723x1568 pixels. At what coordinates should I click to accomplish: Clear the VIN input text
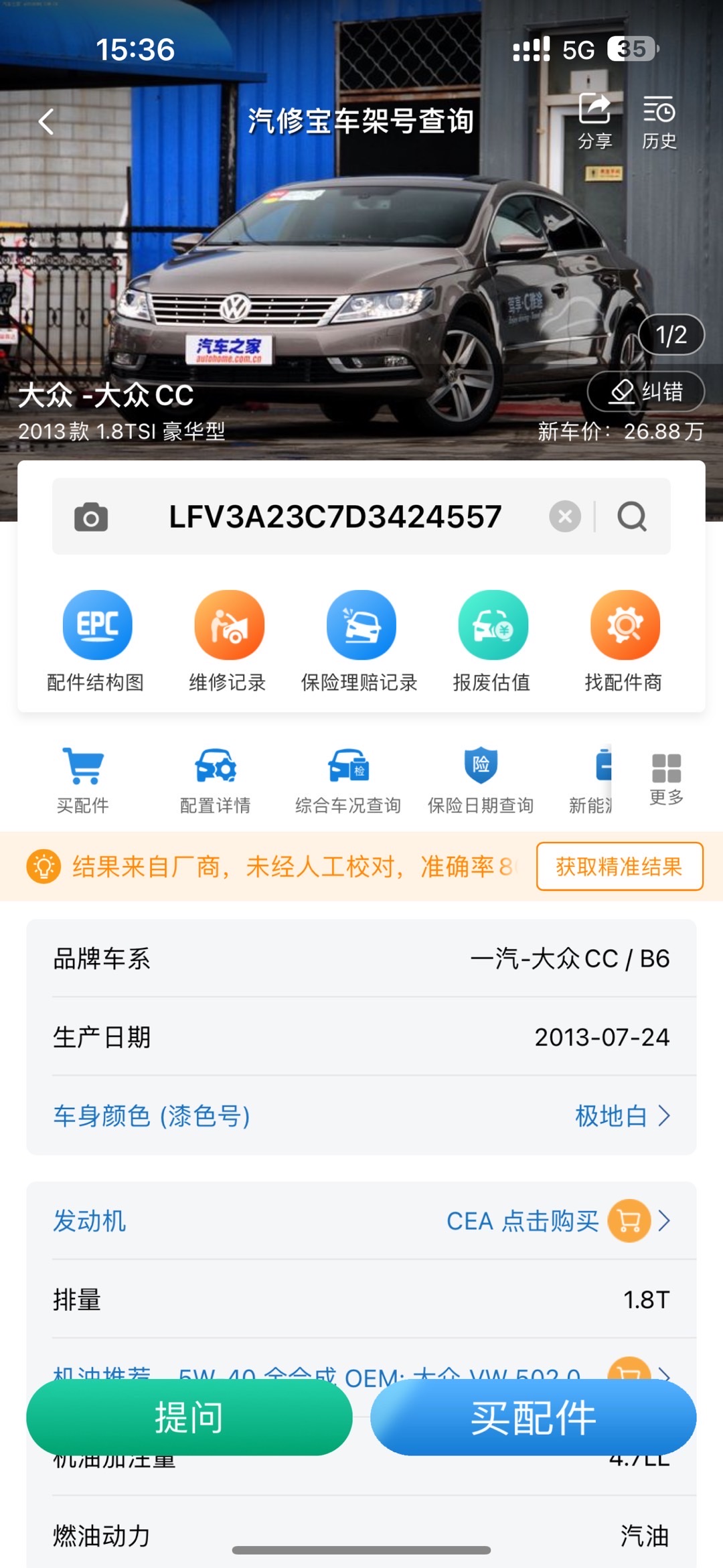[x=565, y=516]
